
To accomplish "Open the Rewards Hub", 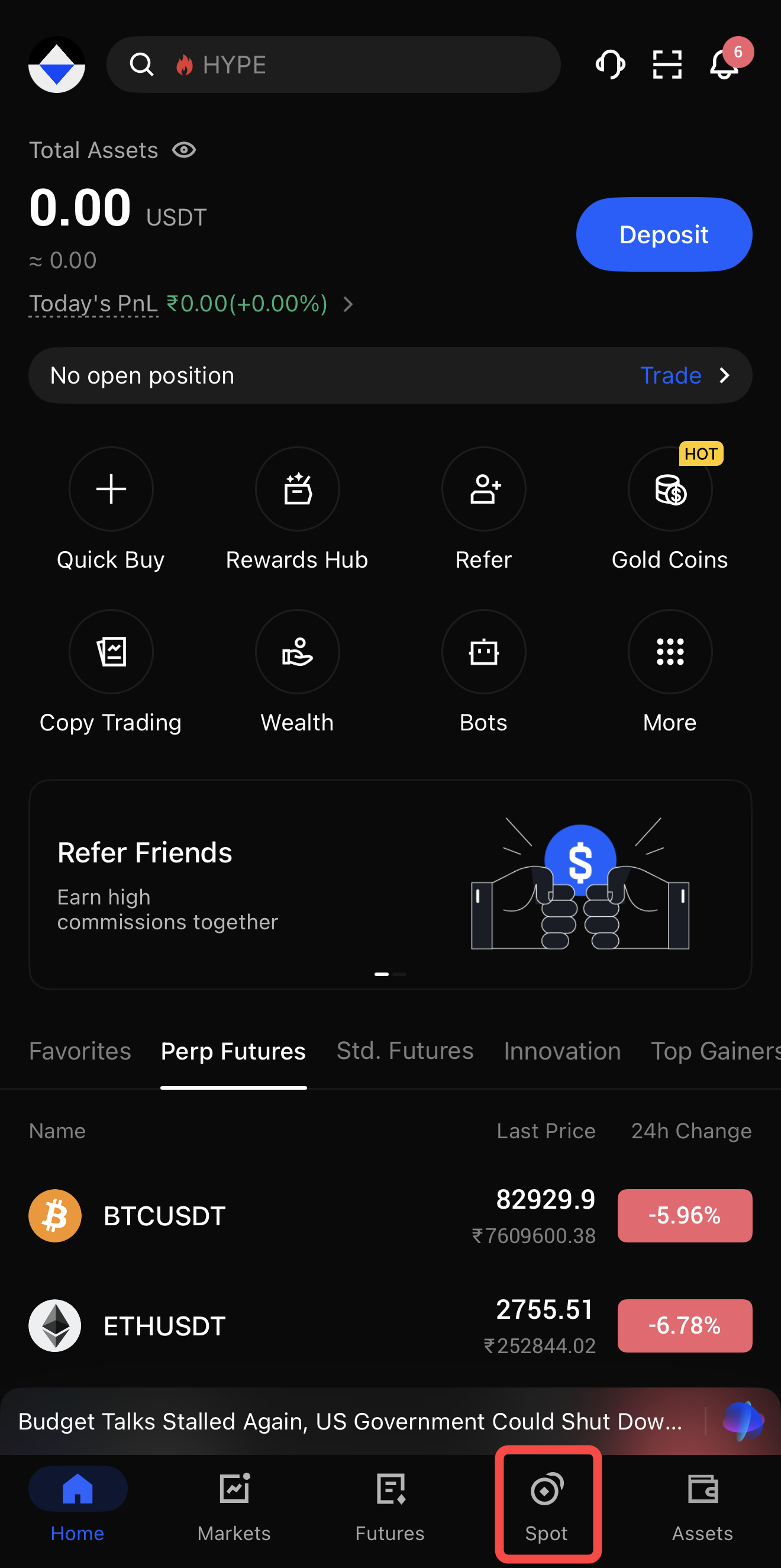I will coord(297,490).
